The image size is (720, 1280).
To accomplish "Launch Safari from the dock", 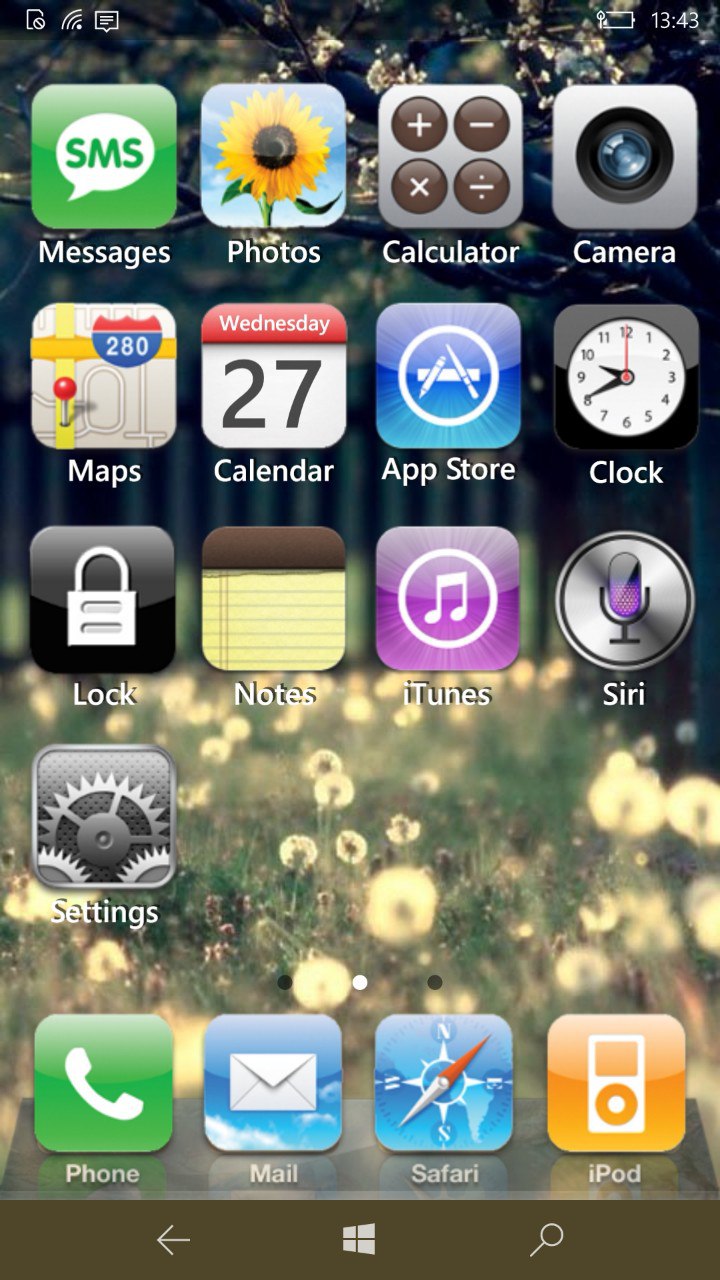I will point(444,1083).
